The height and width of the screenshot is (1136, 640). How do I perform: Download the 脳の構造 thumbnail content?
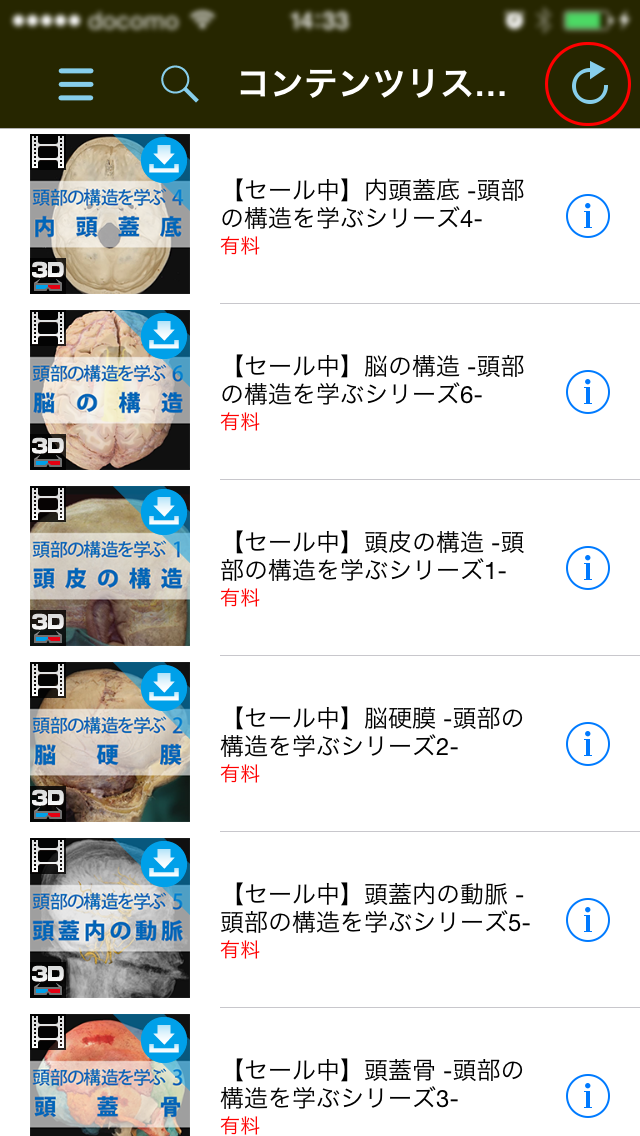tap(165, 335)
